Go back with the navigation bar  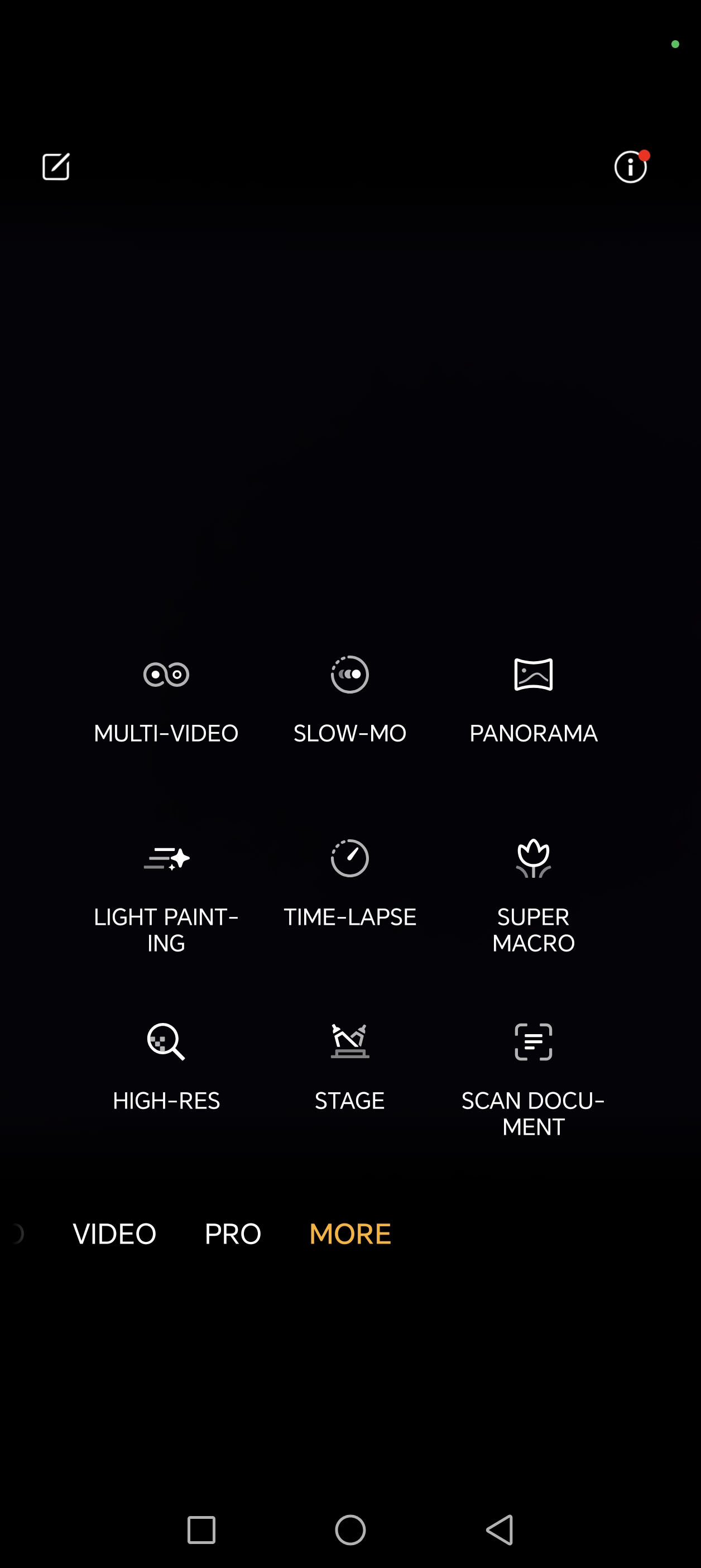point(500,1529)
